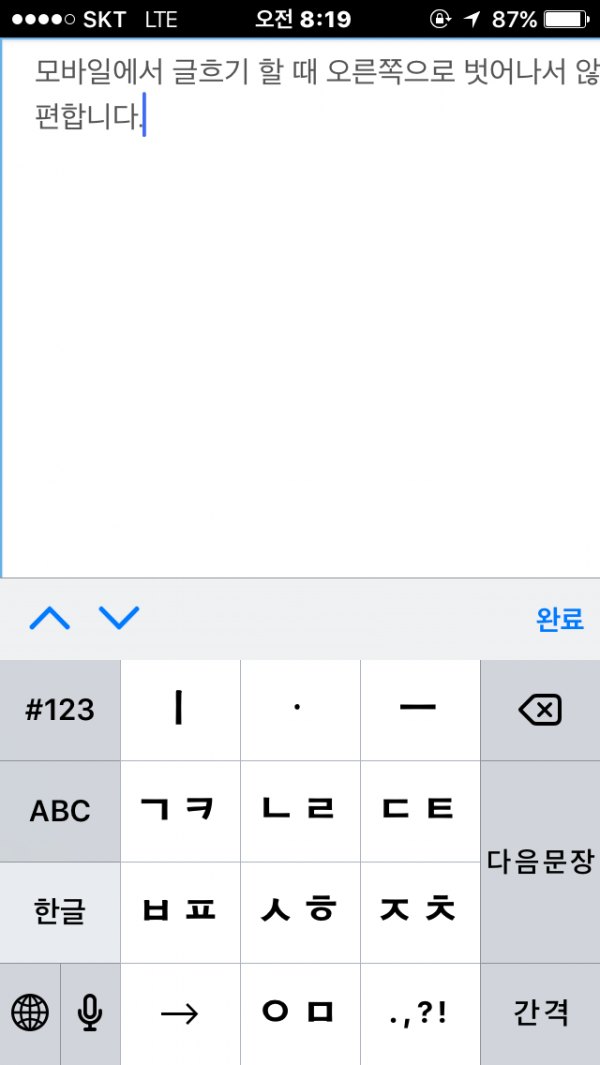Screen dimensions: 600x1065
Task: Start dictation with the microphone key
Action: 90,1013
